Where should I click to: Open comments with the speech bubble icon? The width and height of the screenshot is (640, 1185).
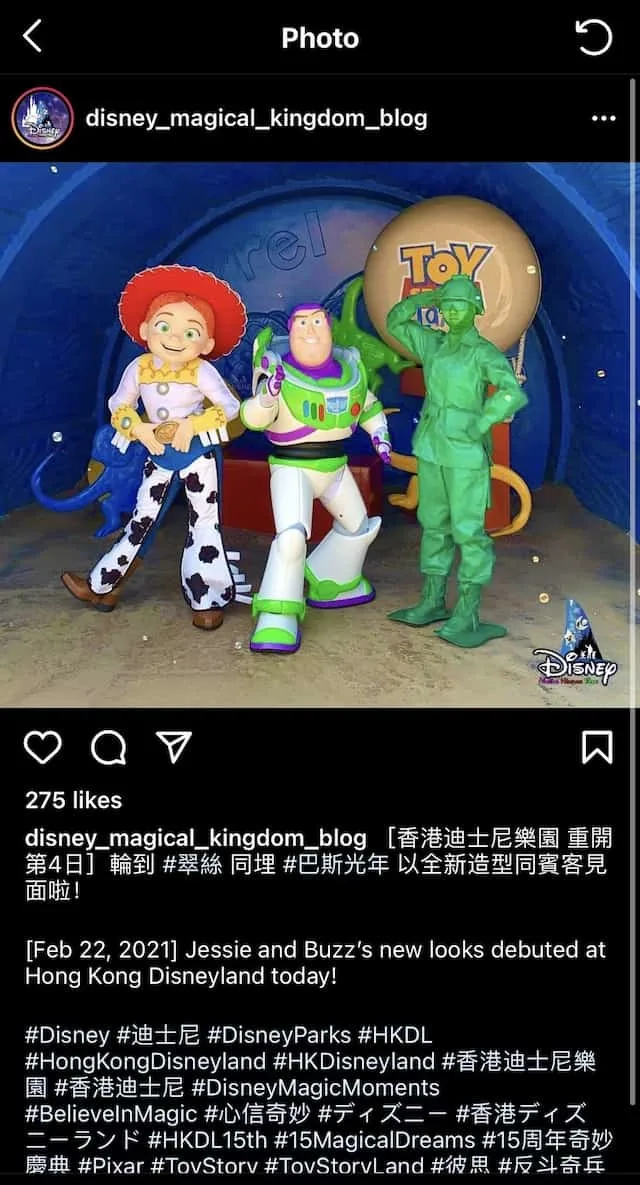[108, 747]
